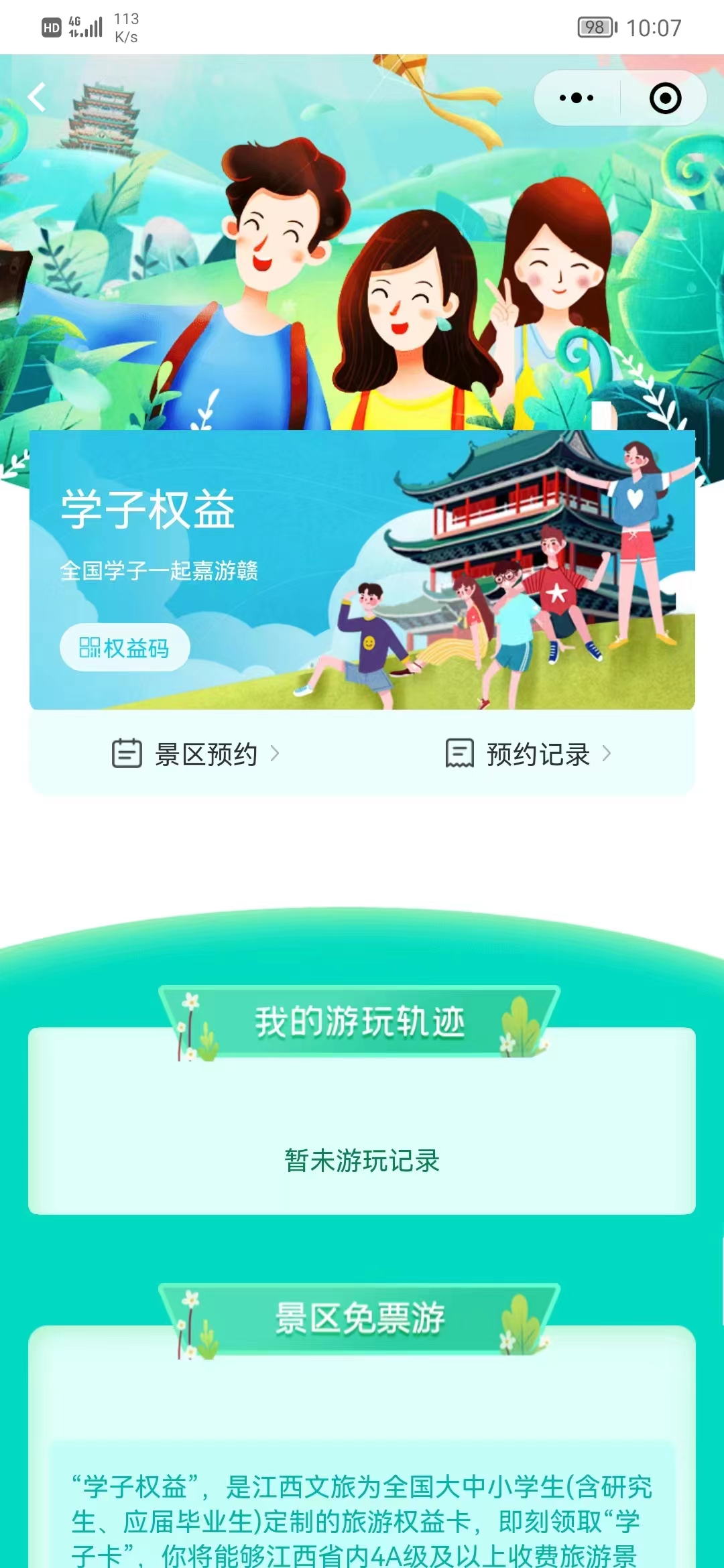Open the 权益码 benefits code
Screen dimensions: 724x1568
click(125, 648)
